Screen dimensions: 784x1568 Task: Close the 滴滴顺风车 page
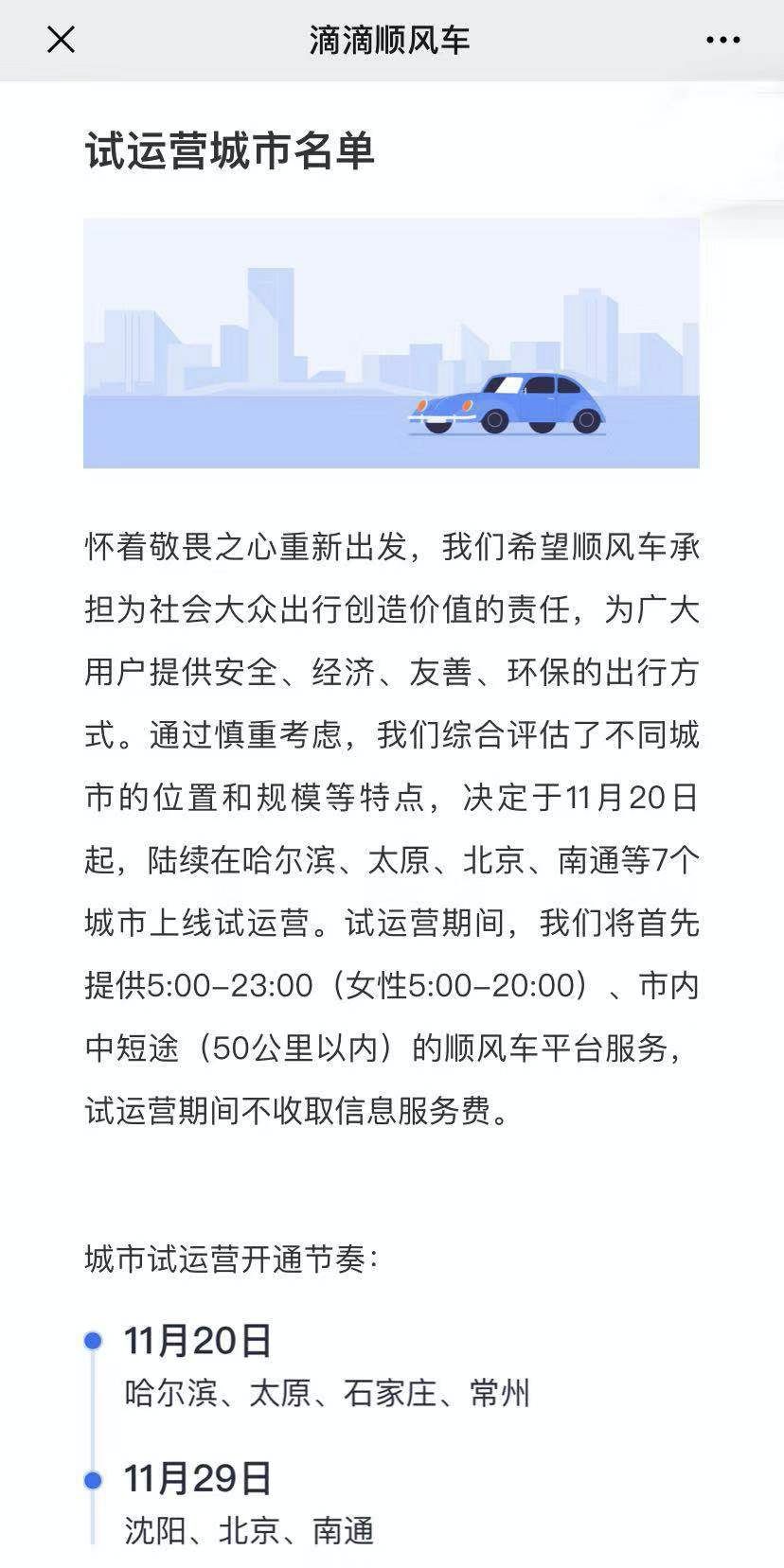(61, 40)
